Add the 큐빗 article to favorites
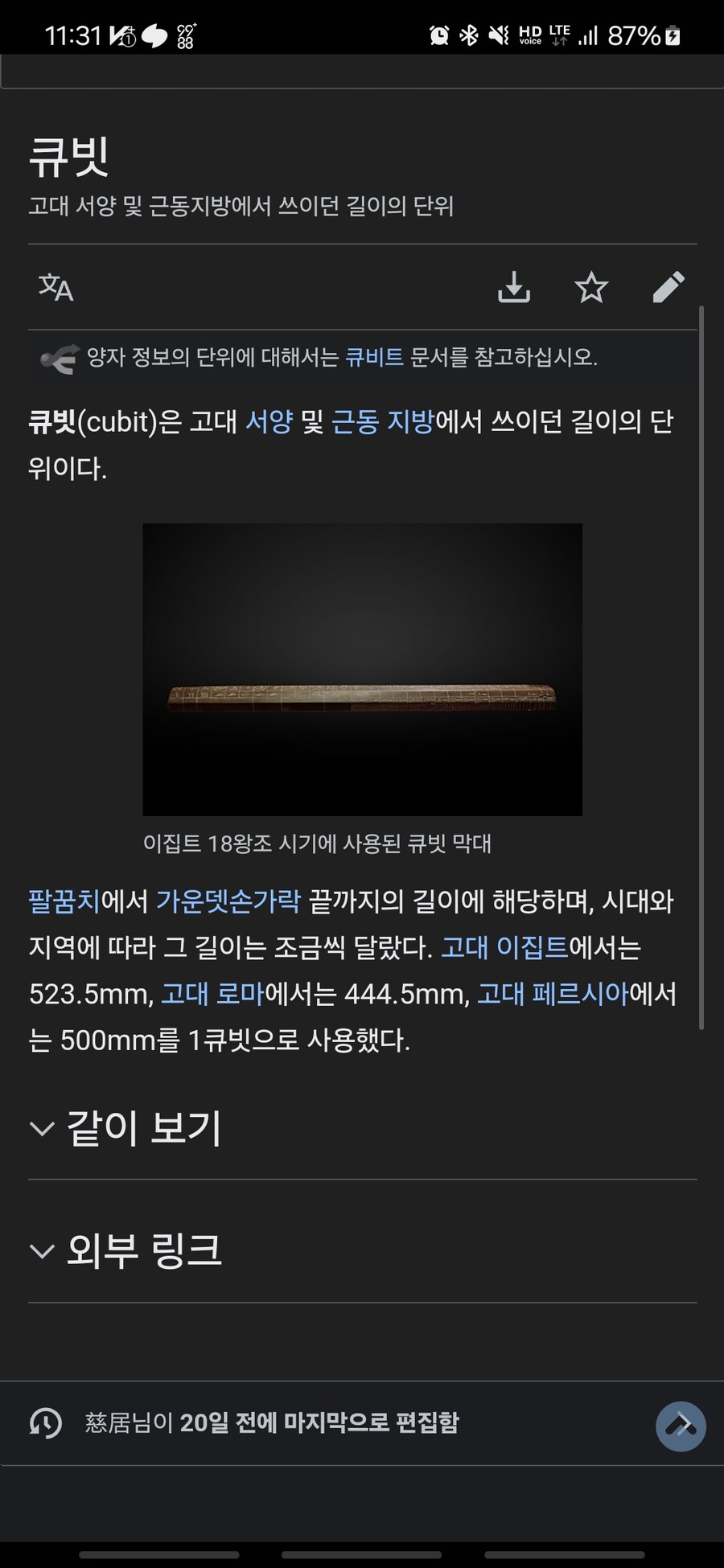 click(x=590, y=287)
